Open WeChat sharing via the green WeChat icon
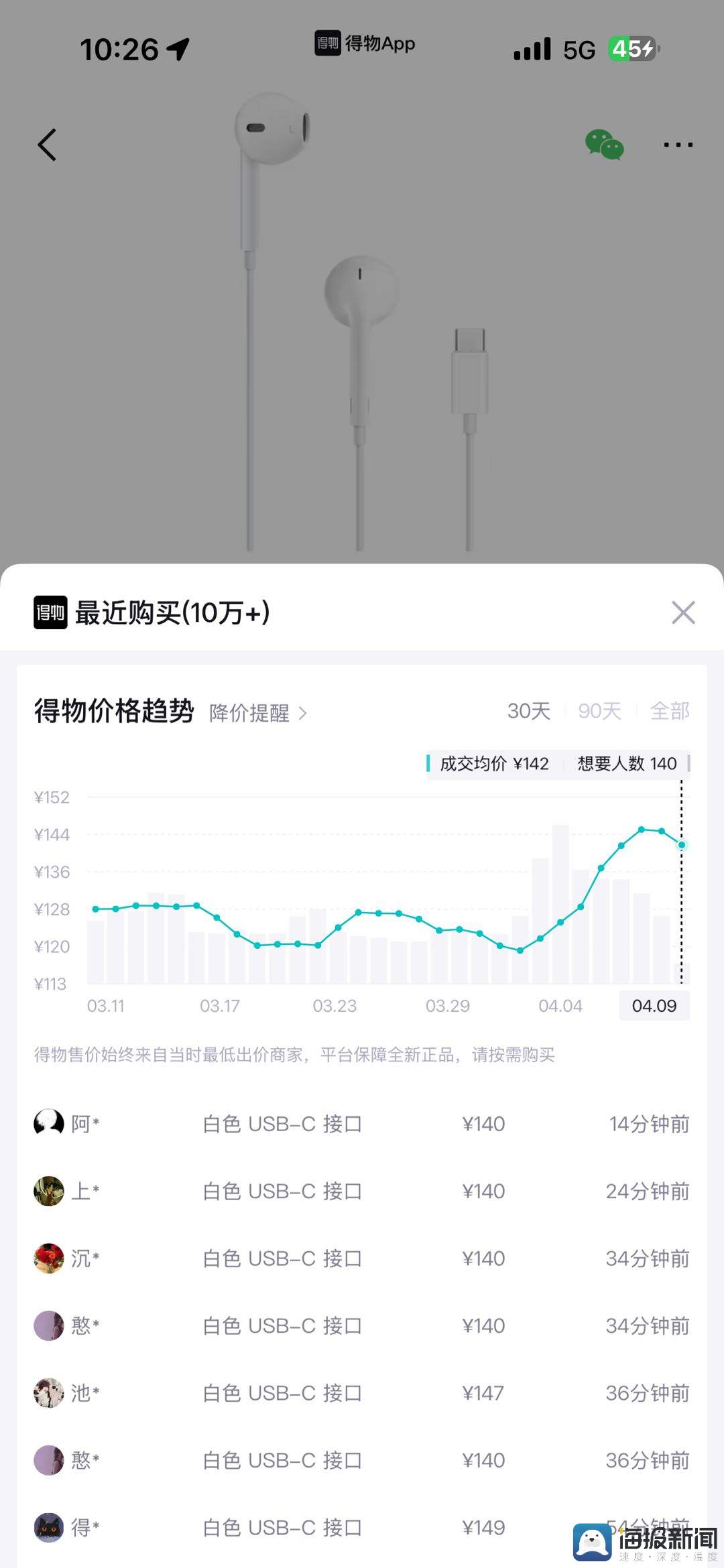 click(604, 145)
